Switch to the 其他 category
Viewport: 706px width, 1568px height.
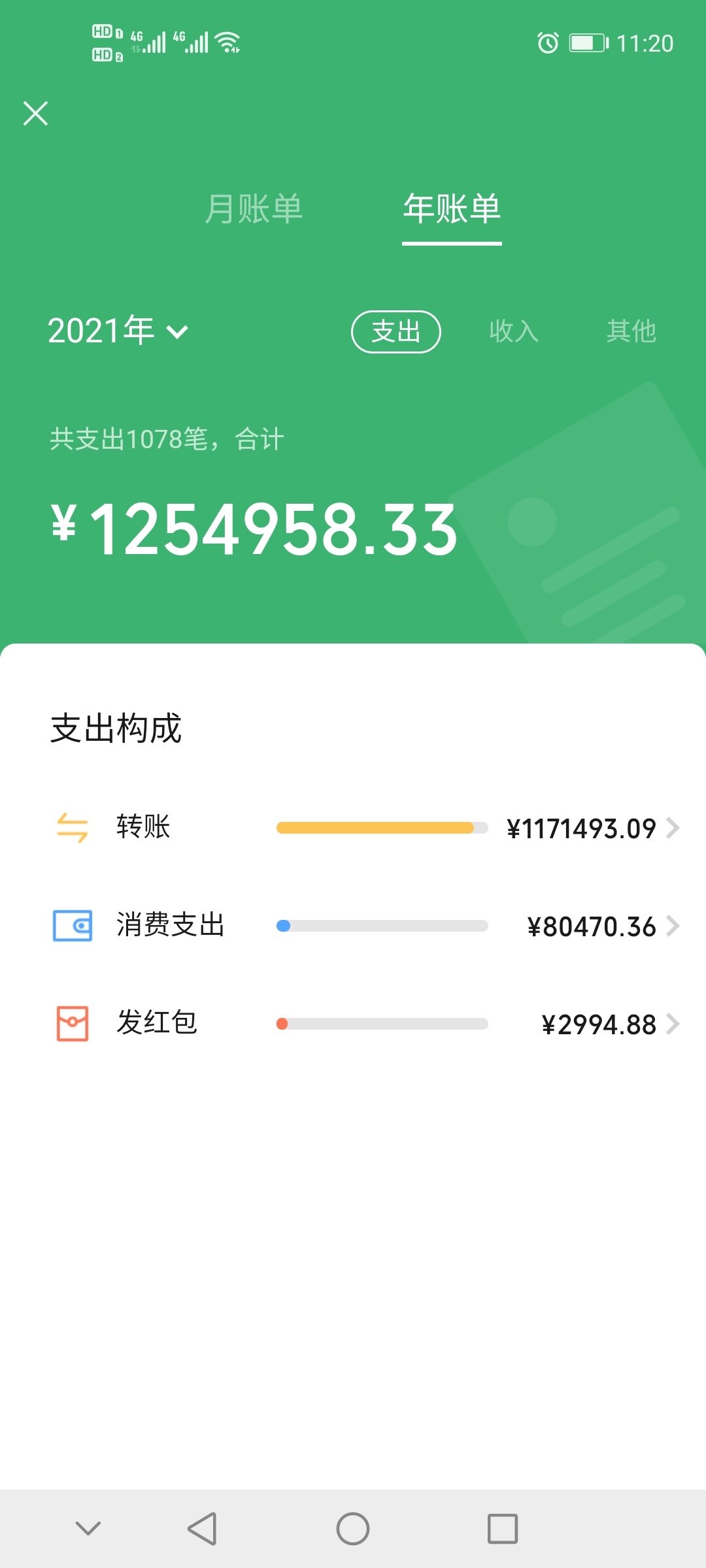click(x=631, y=331)
